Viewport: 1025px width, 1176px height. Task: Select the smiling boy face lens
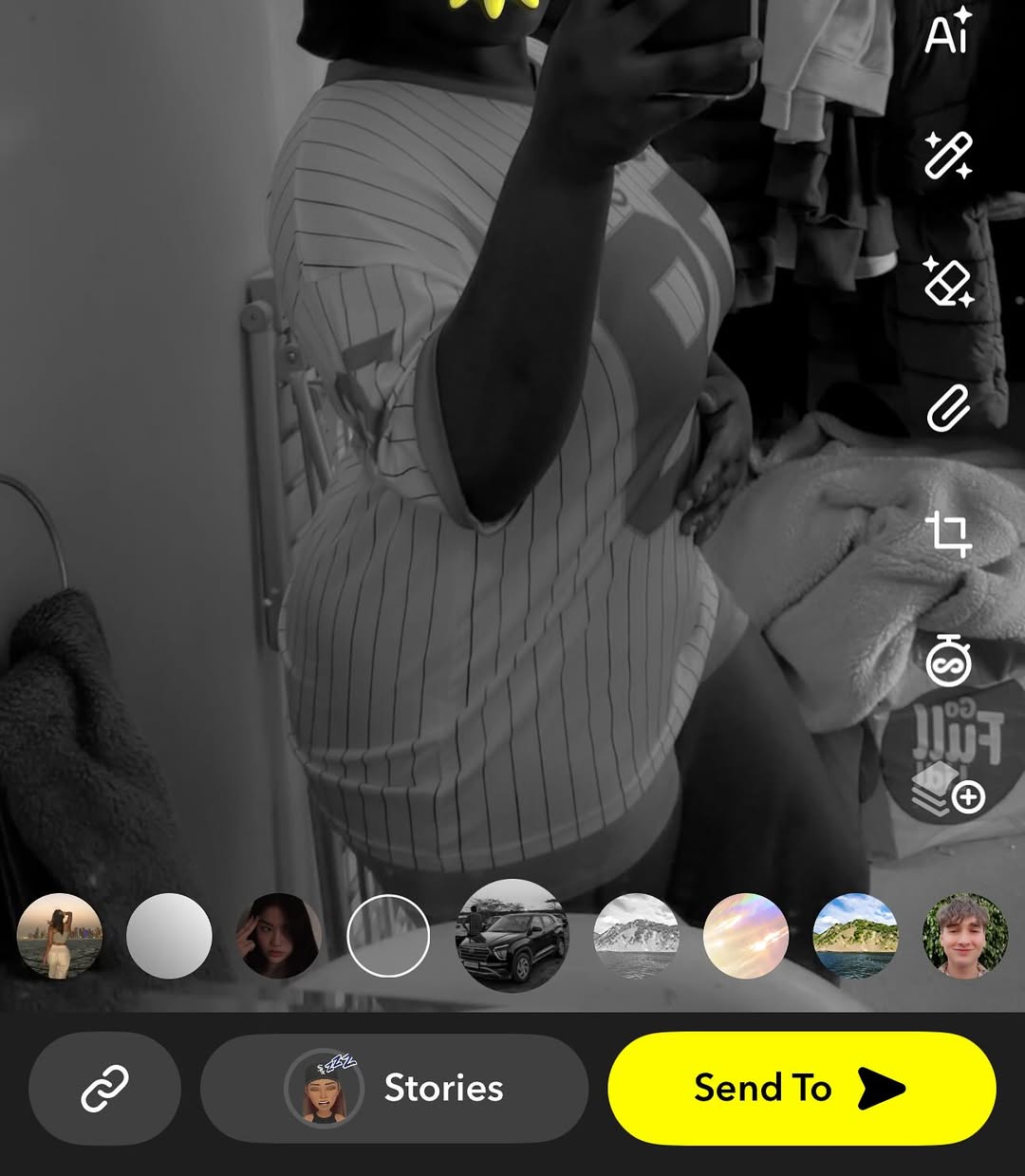click(x=965, y=936)
